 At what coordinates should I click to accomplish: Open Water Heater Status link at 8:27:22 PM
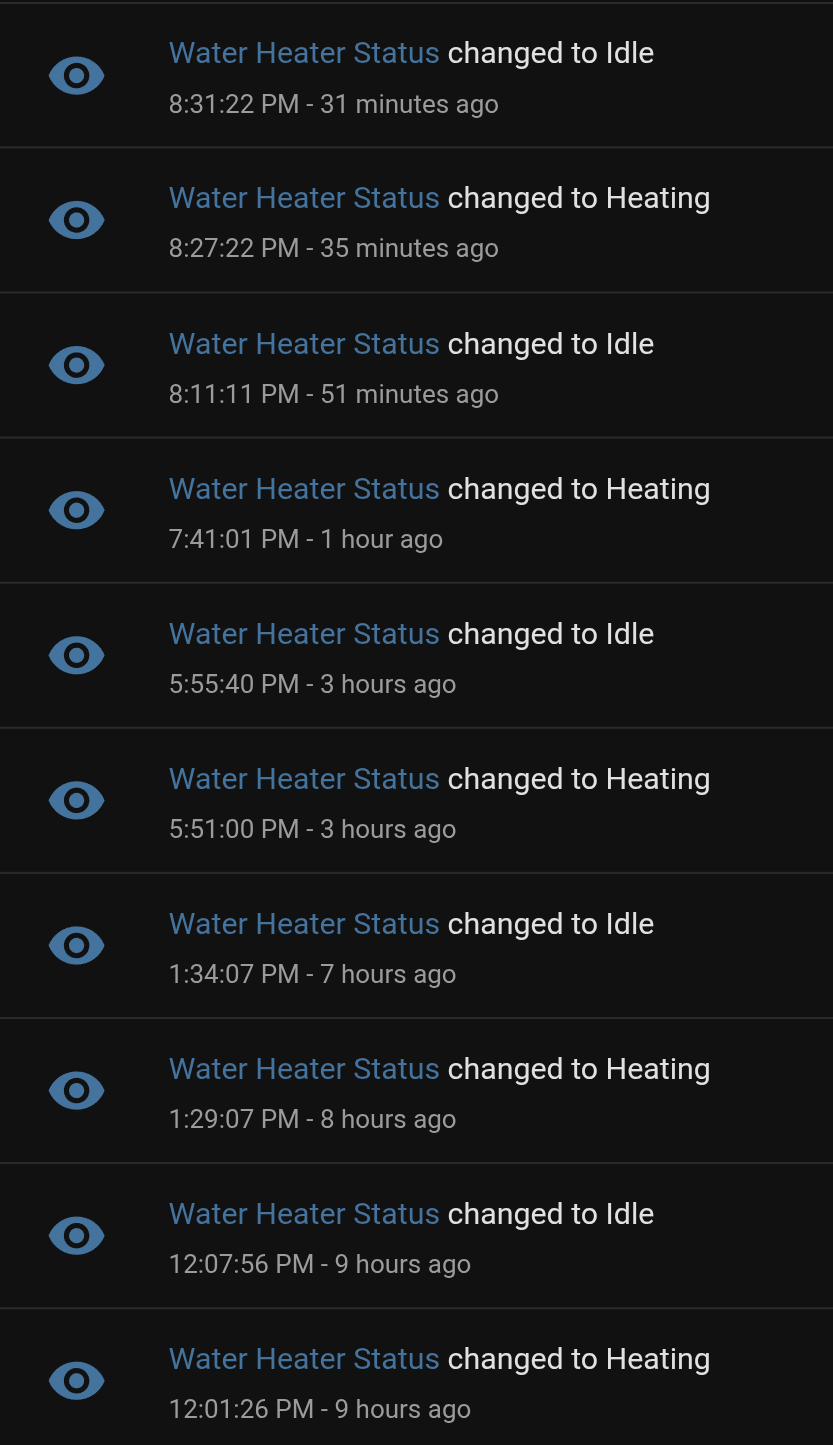click(304, 198)
